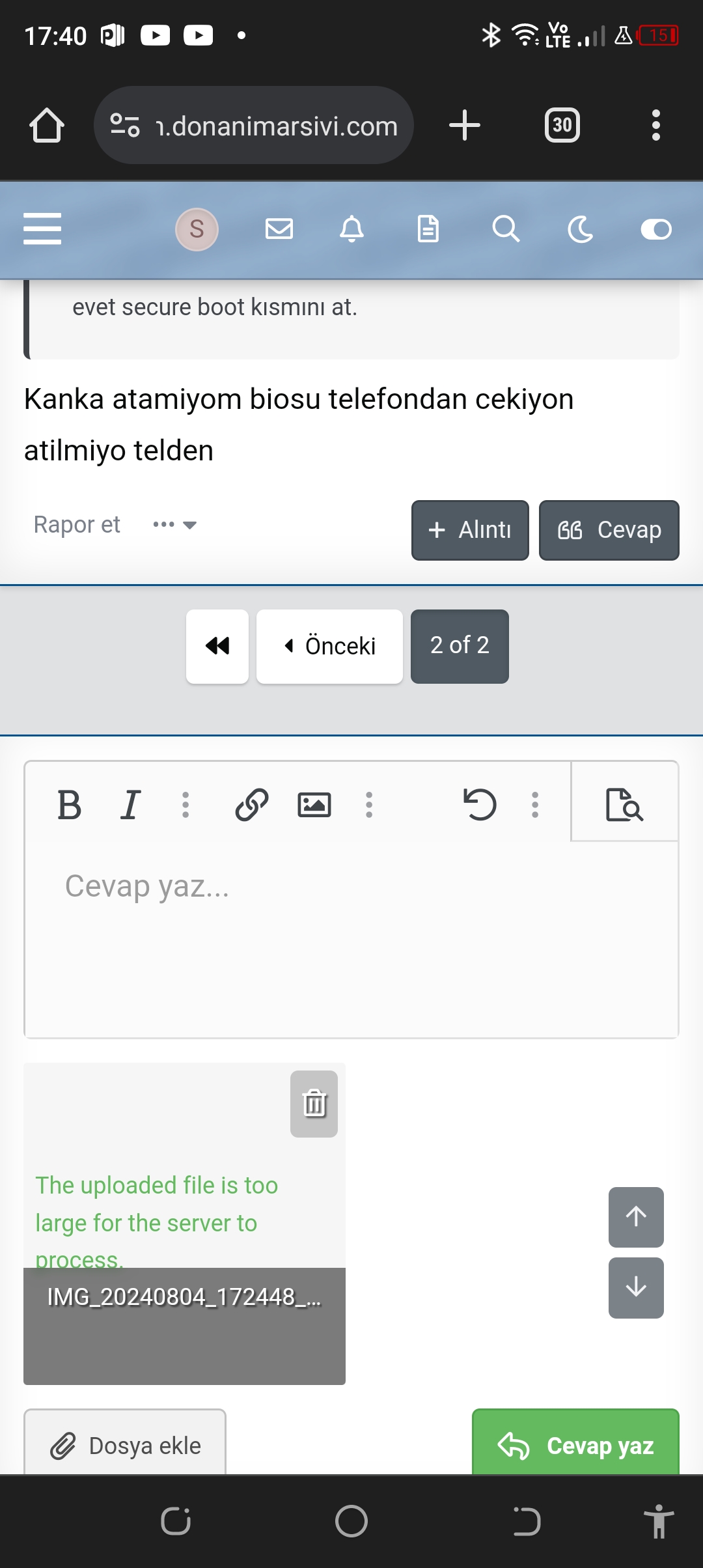Viewport: 703px width, 1568px height.
Task: Open the hamburger menu
Action: tap(42, 229)
